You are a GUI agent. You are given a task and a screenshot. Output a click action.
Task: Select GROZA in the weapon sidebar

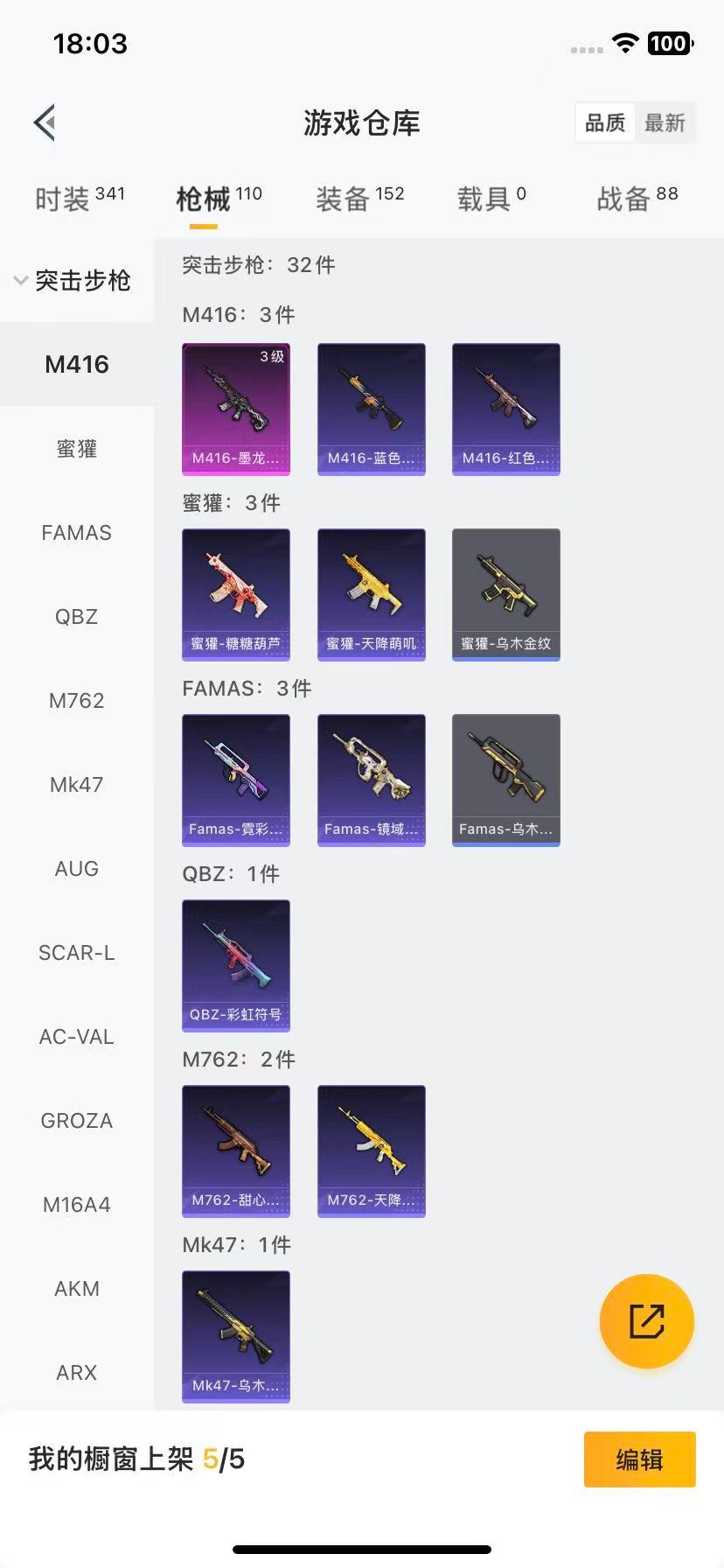[x=76, y=1121]
